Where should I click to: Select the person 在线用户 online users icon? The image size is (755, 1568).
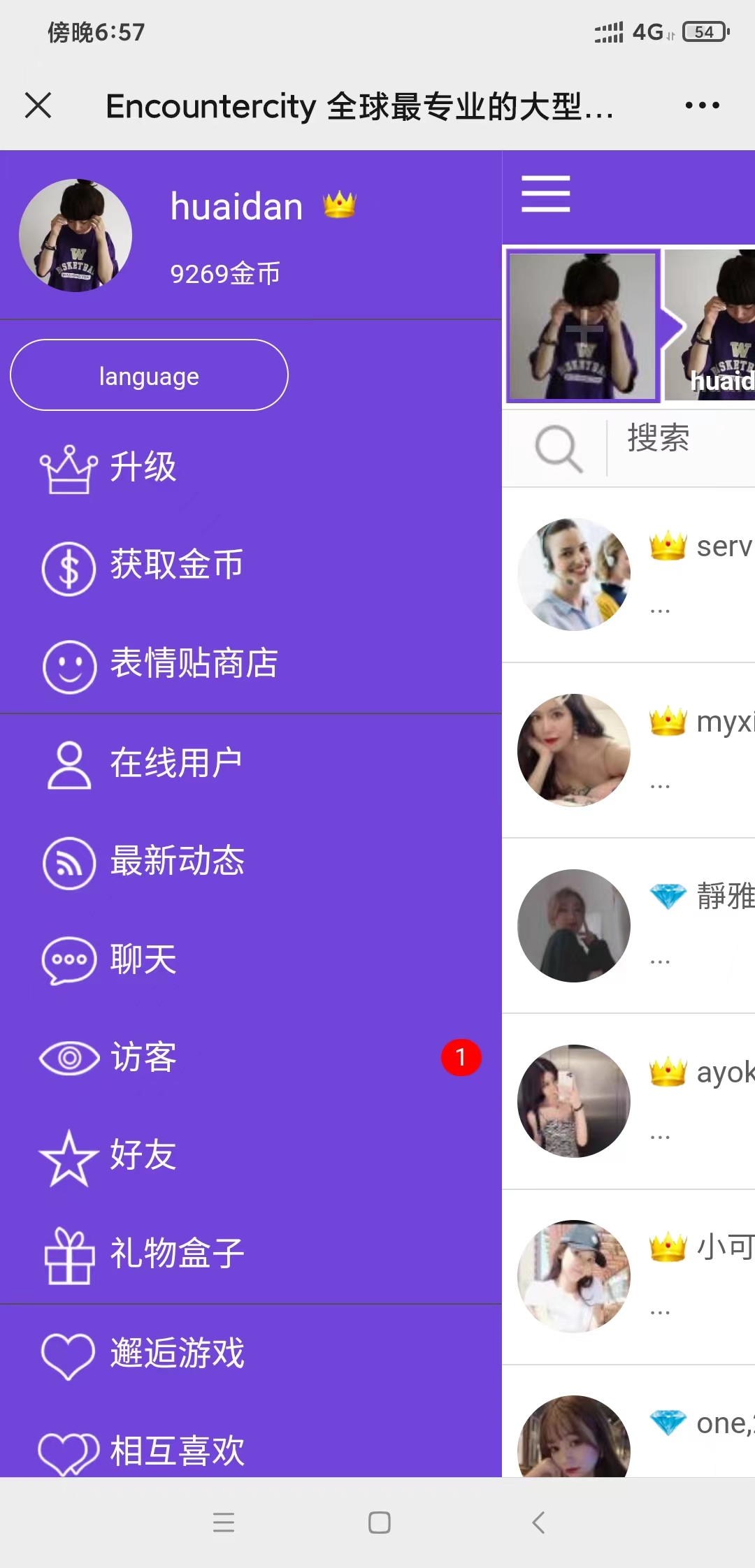(x=69, y=762)
